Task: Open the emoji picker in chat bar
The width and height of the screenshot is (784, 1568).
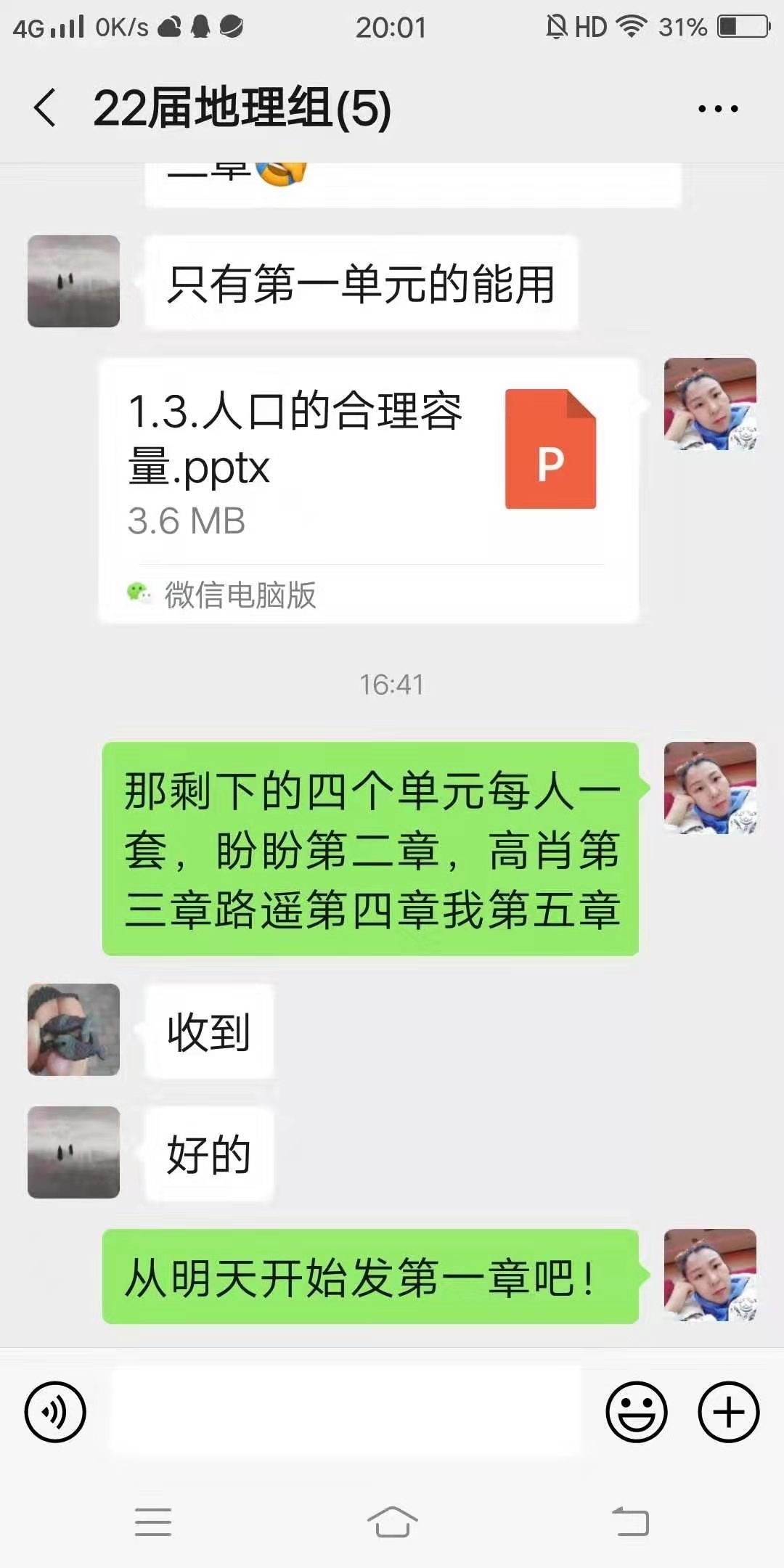Action: [x=637, y=1411]
